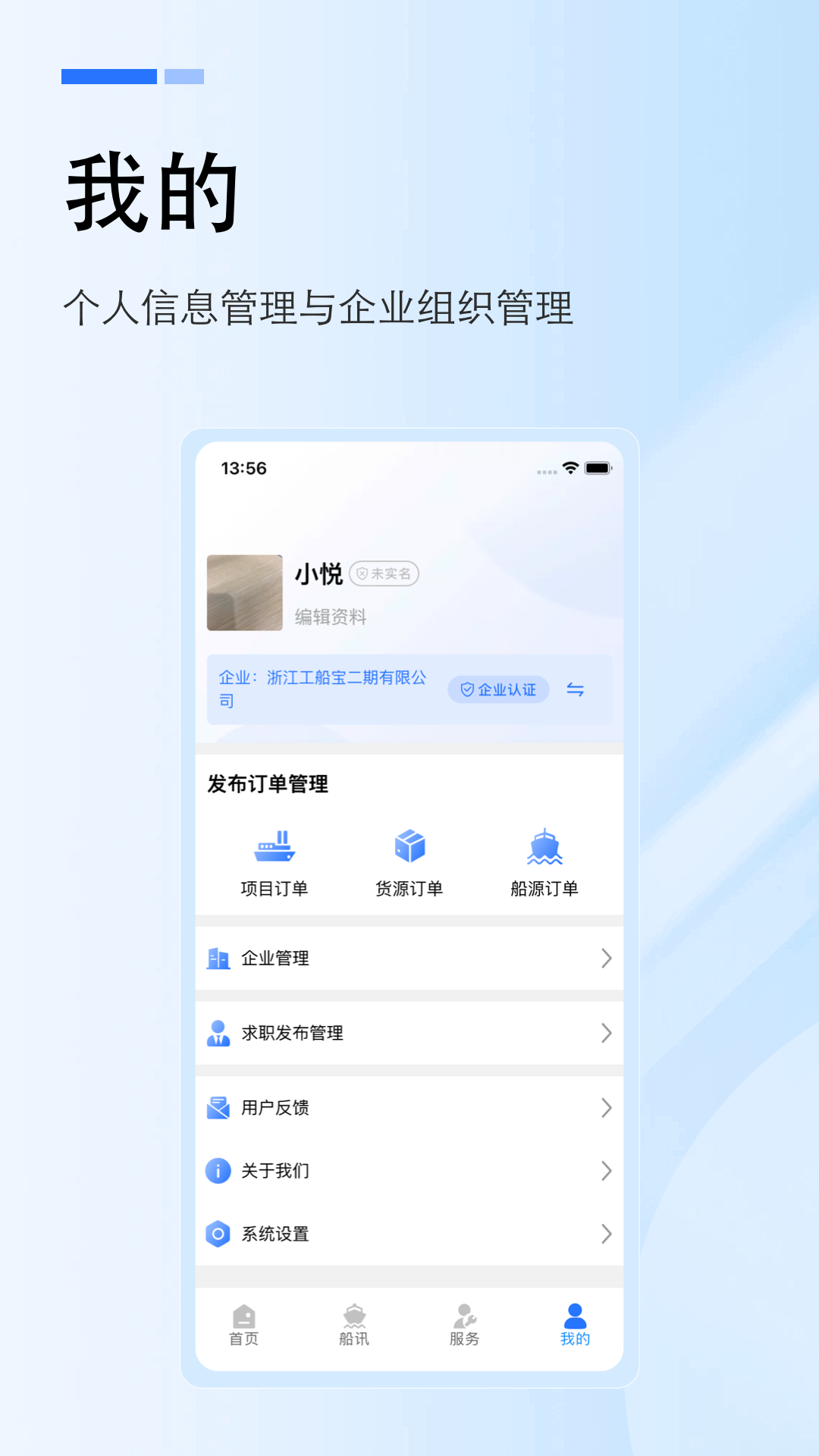Image resolution: width=819 pixels, height=1456 pixels.
Task: Tap the user avatar photo
Action: tap(241, 592)
